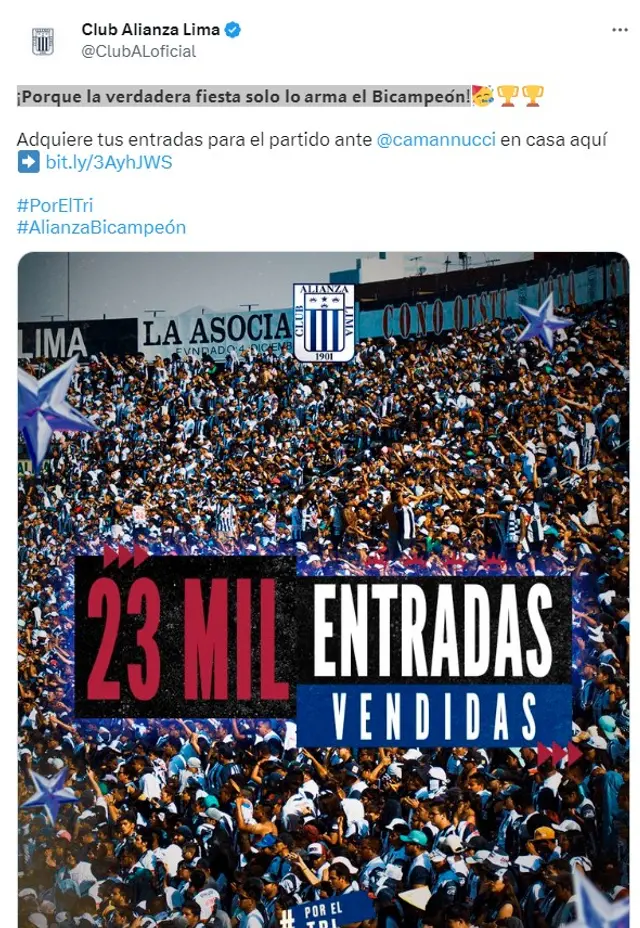Open the tweet's overflow menu
This screenshot has height=928, width=640.
point(619,30)
